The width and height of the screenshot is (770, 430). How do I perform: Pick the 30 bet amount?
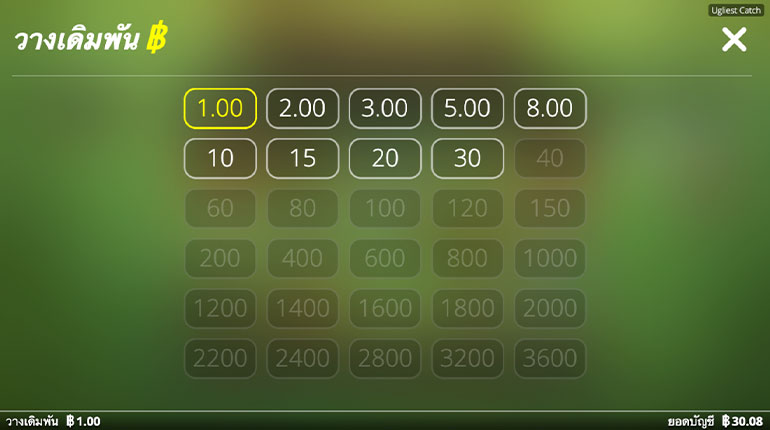[x=468, y=158]
